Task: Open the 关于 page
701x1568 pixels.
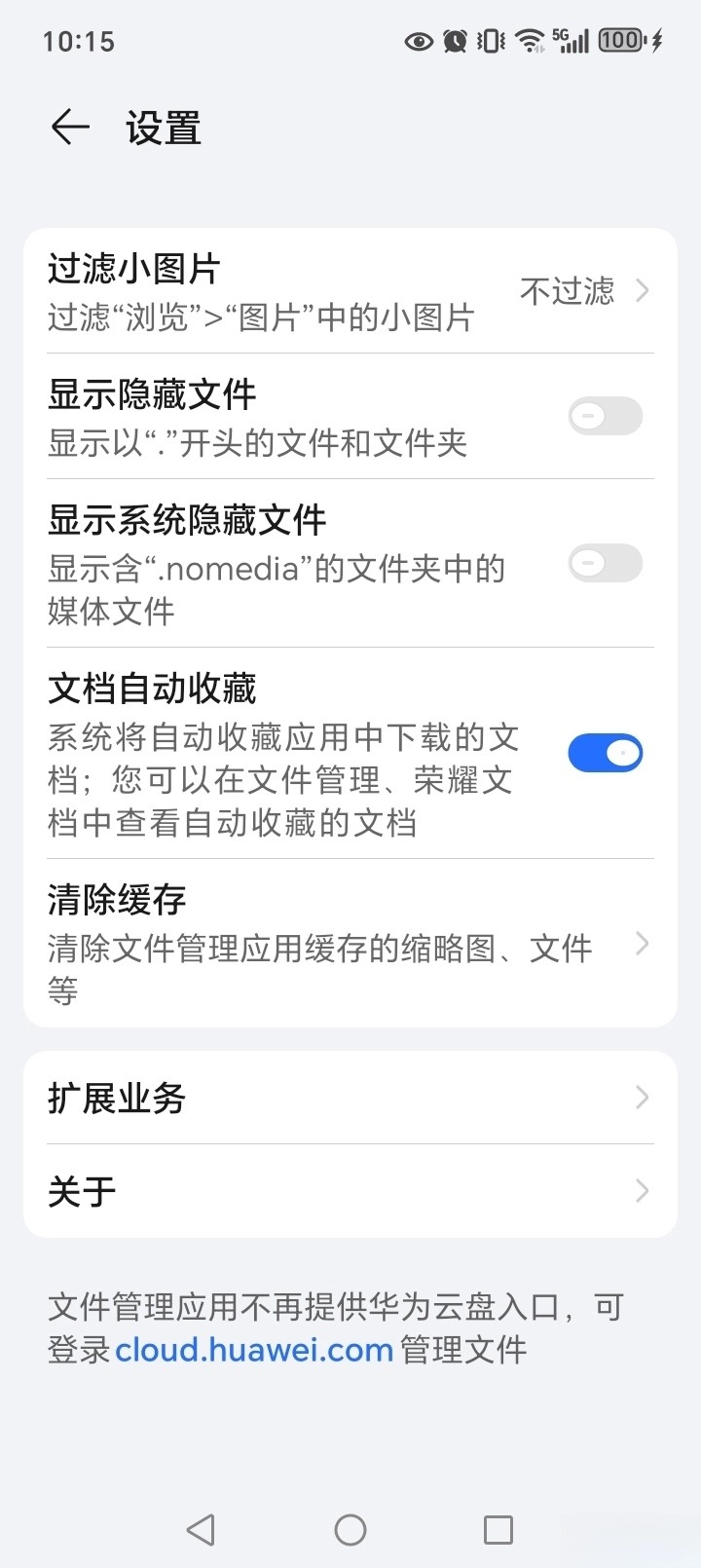Action: click(x=350, y=1191)
